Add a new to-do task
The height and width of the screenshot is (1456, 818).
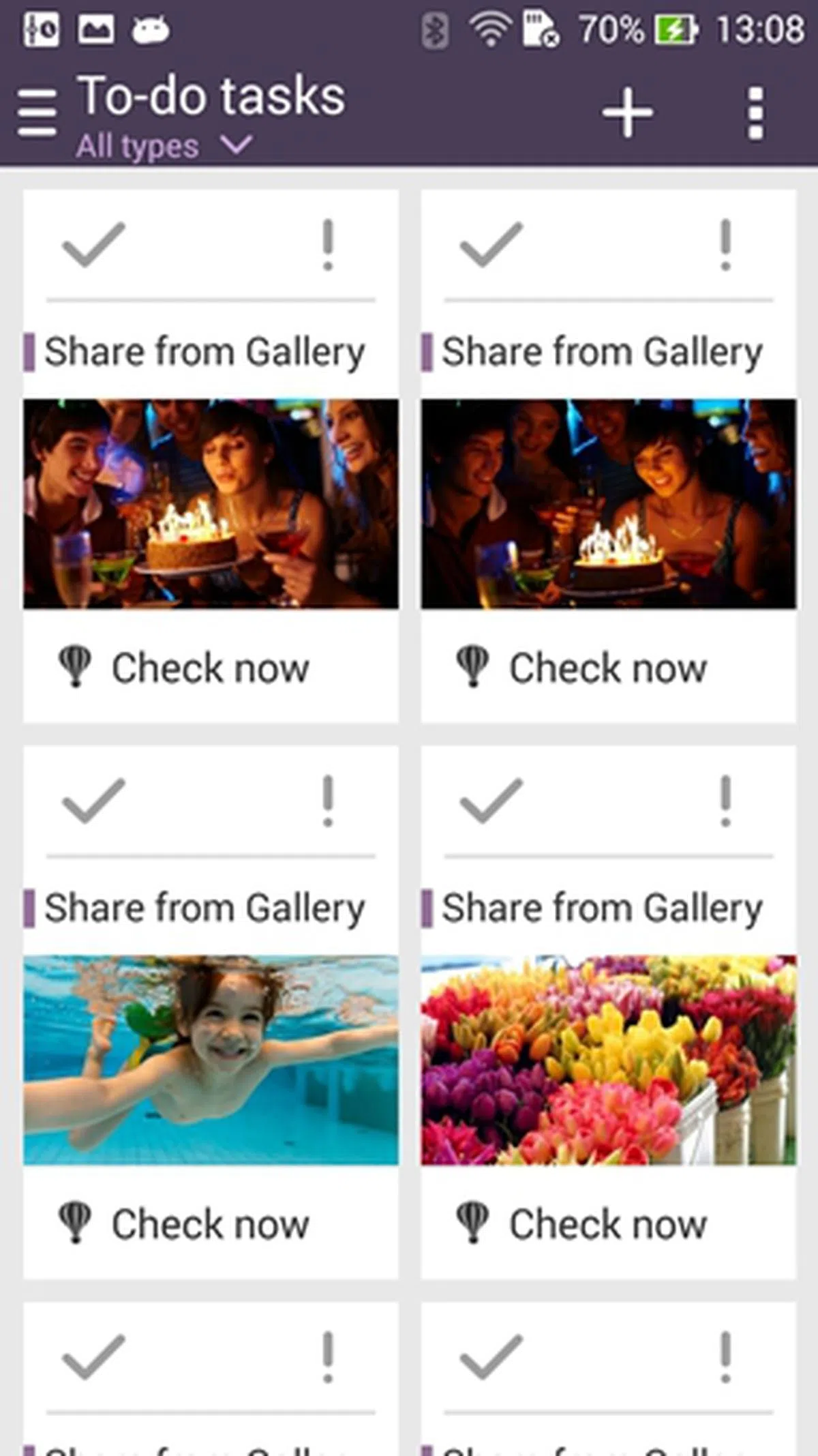pos(627,113)
